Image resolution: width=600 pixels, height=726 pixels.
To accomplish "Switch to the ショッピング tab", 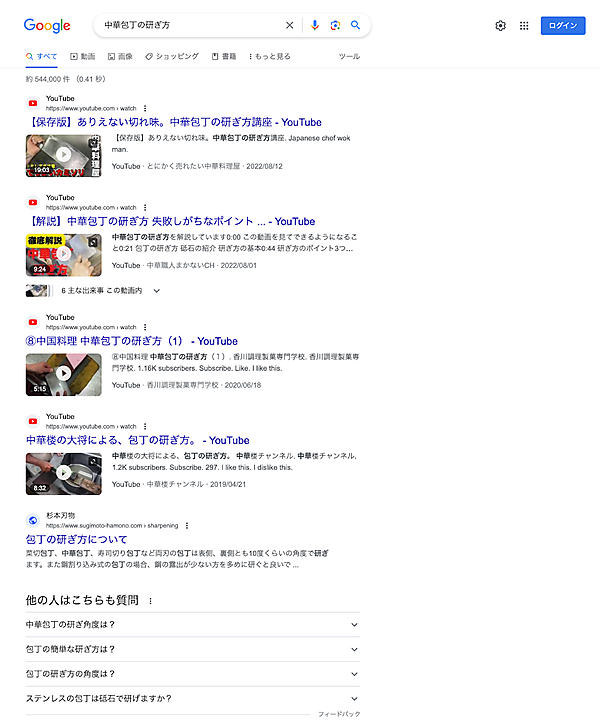I will [x=171, y=57].
